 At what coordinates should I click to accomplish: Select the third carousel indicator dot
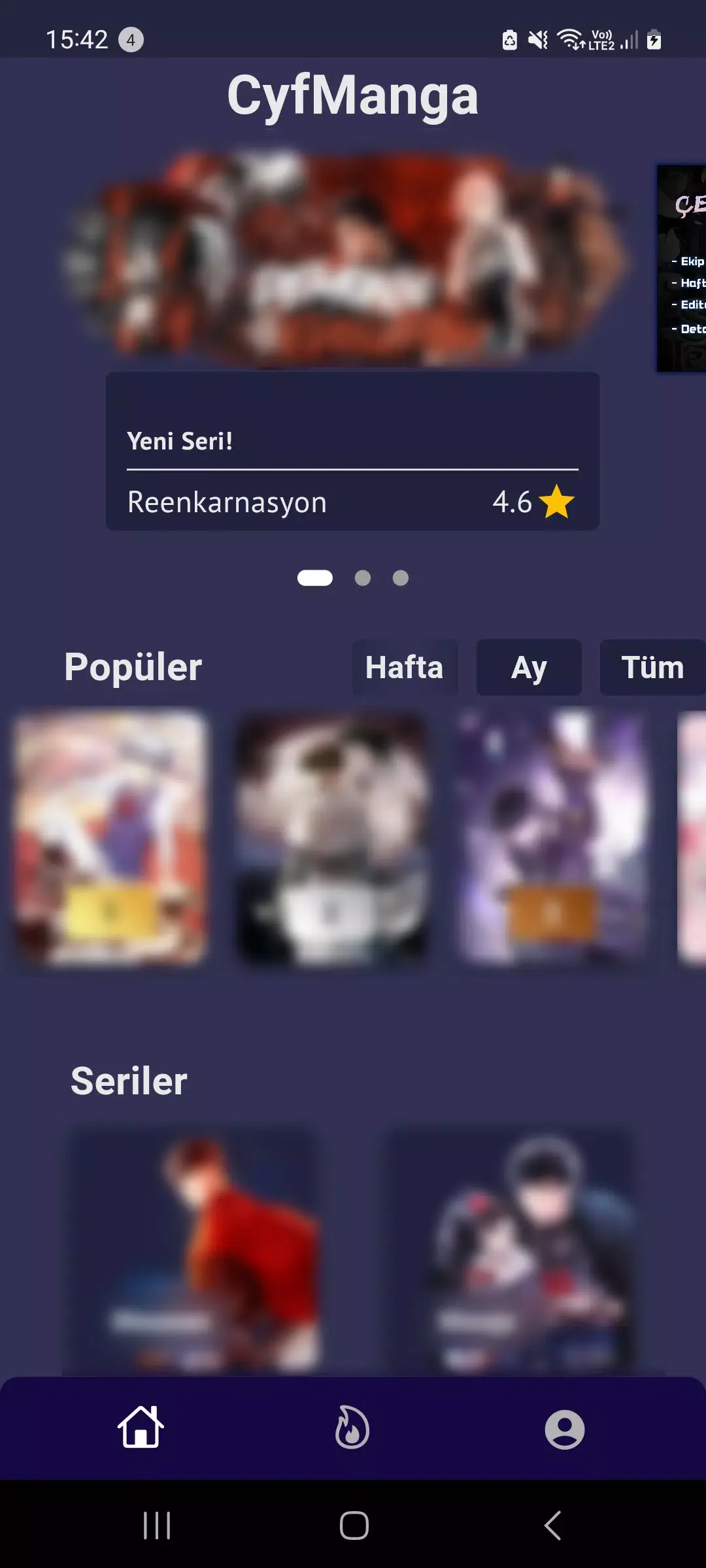click(x=401, y=578)
